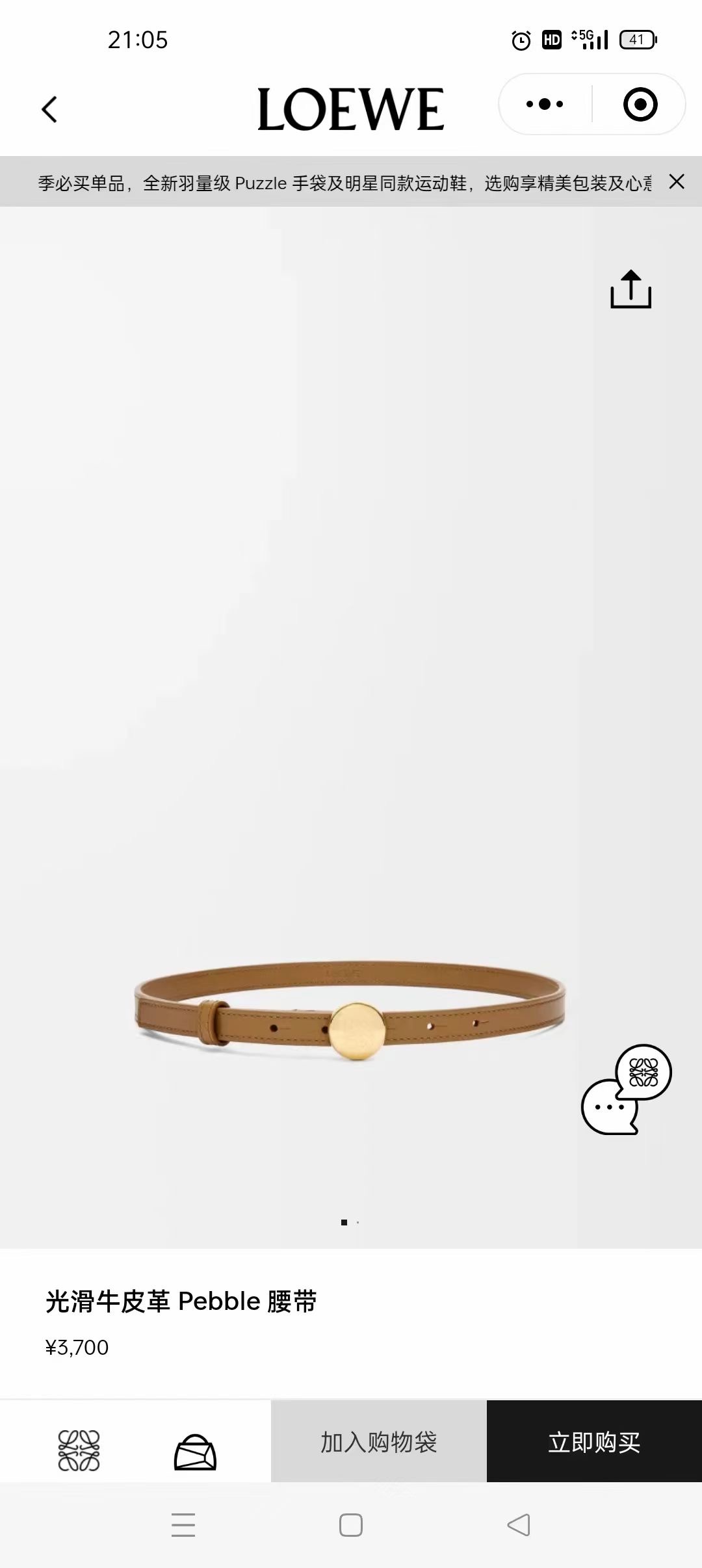Image resolution: width=702 pixels, height=1568 pixels.
Task: Open the shopping bag
Action: coord(195,1451)
